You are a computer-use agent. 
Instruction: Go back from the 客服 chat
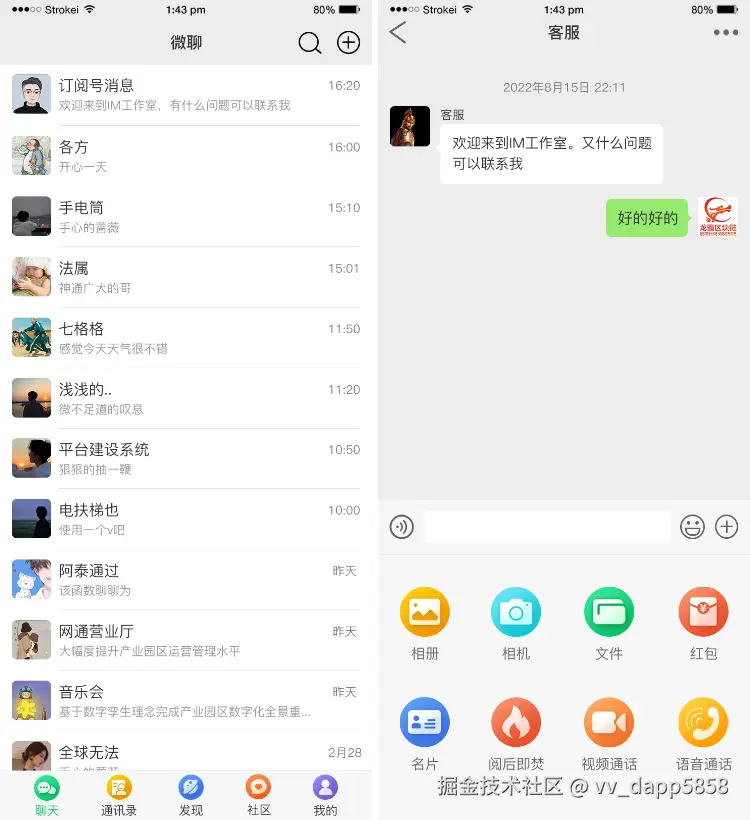coord(398,33)
